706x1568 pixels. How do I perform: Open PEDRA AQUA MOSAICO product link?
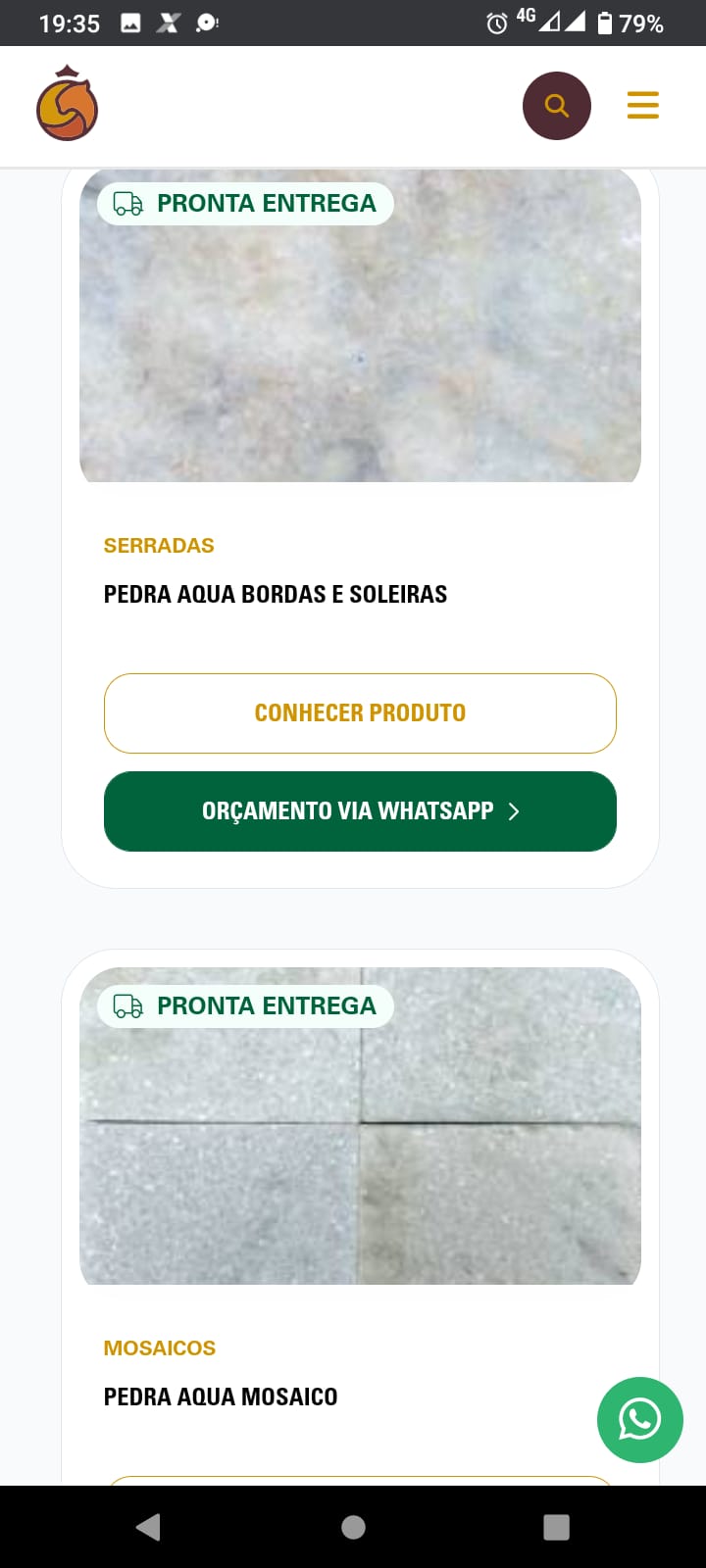pos(221,1396)
